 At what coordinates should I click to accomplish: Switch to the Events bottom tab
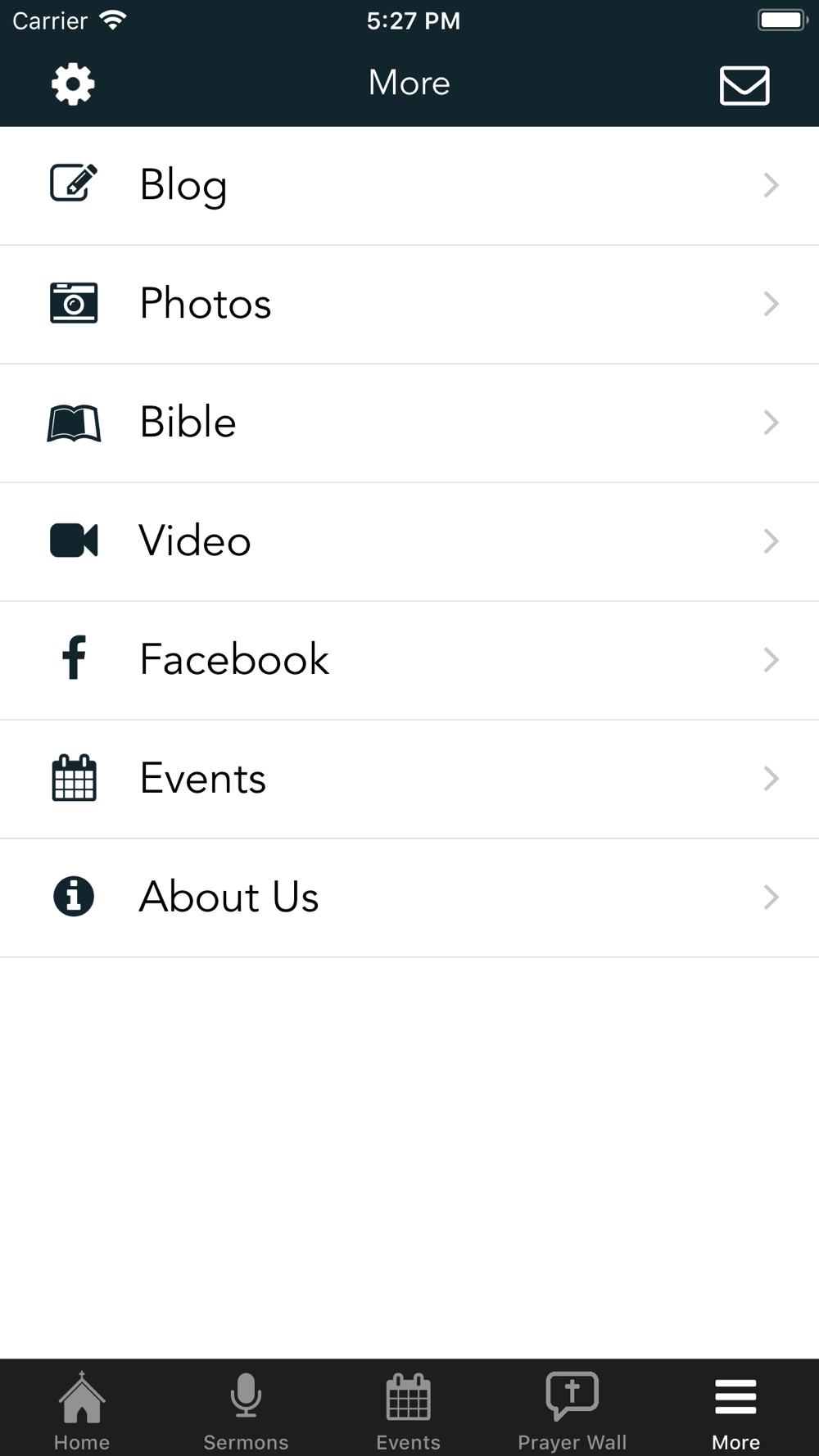pyautogui.click(x=409, y=1410)
